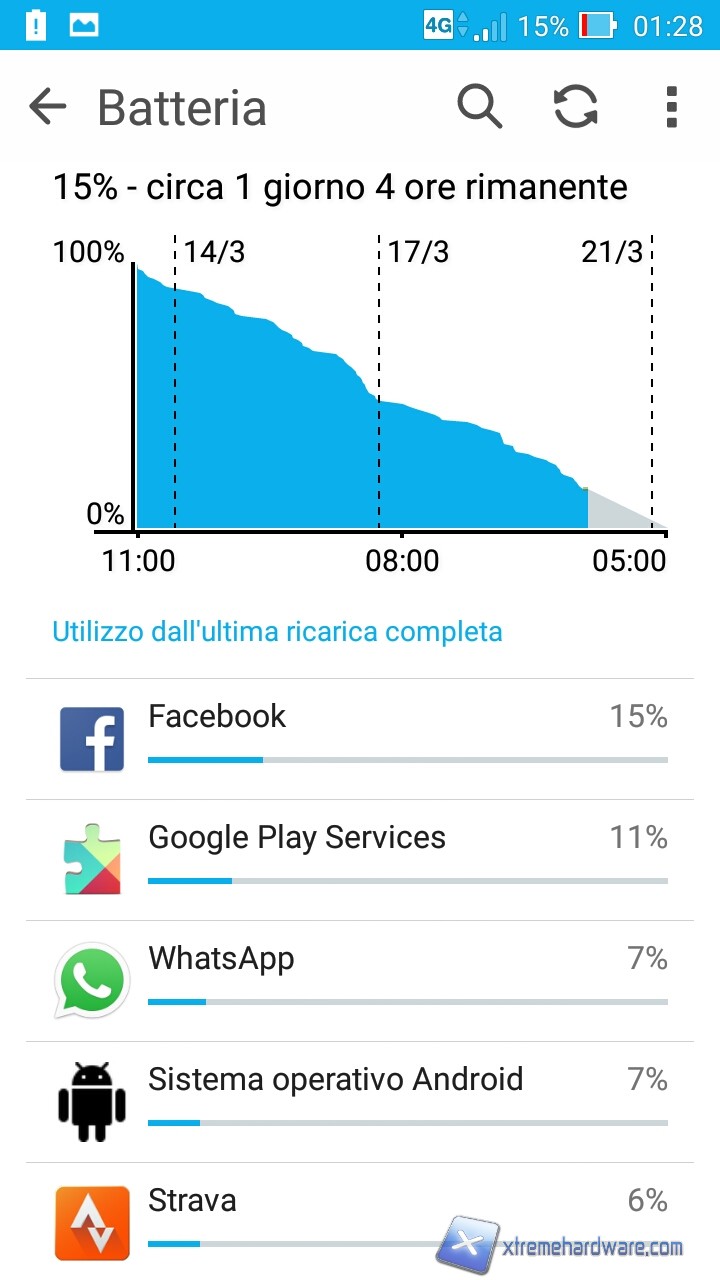The image size is (720, 1280).
Task: Open search in battery settings
Action: pos(479,106)
